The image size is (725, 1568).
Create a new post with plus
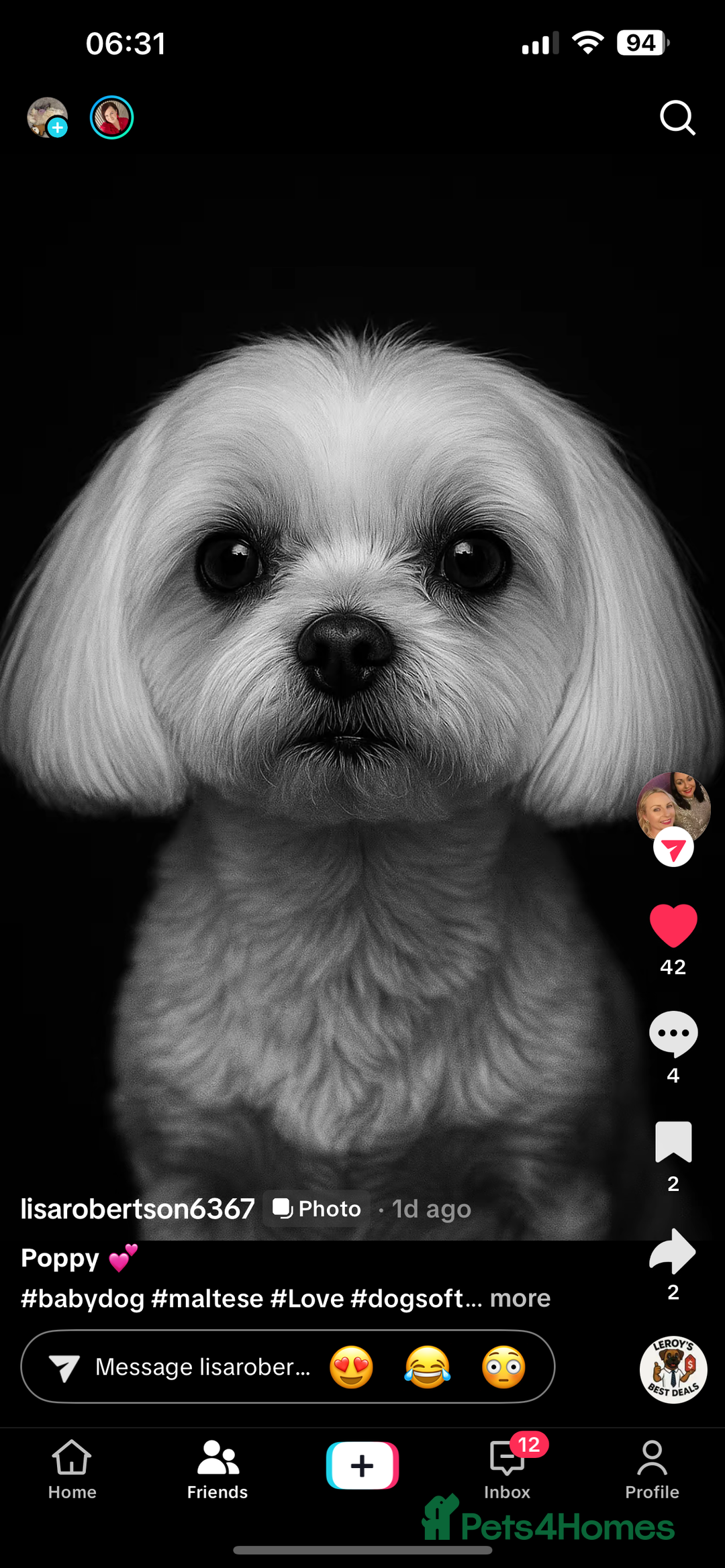coord(362,1465)
